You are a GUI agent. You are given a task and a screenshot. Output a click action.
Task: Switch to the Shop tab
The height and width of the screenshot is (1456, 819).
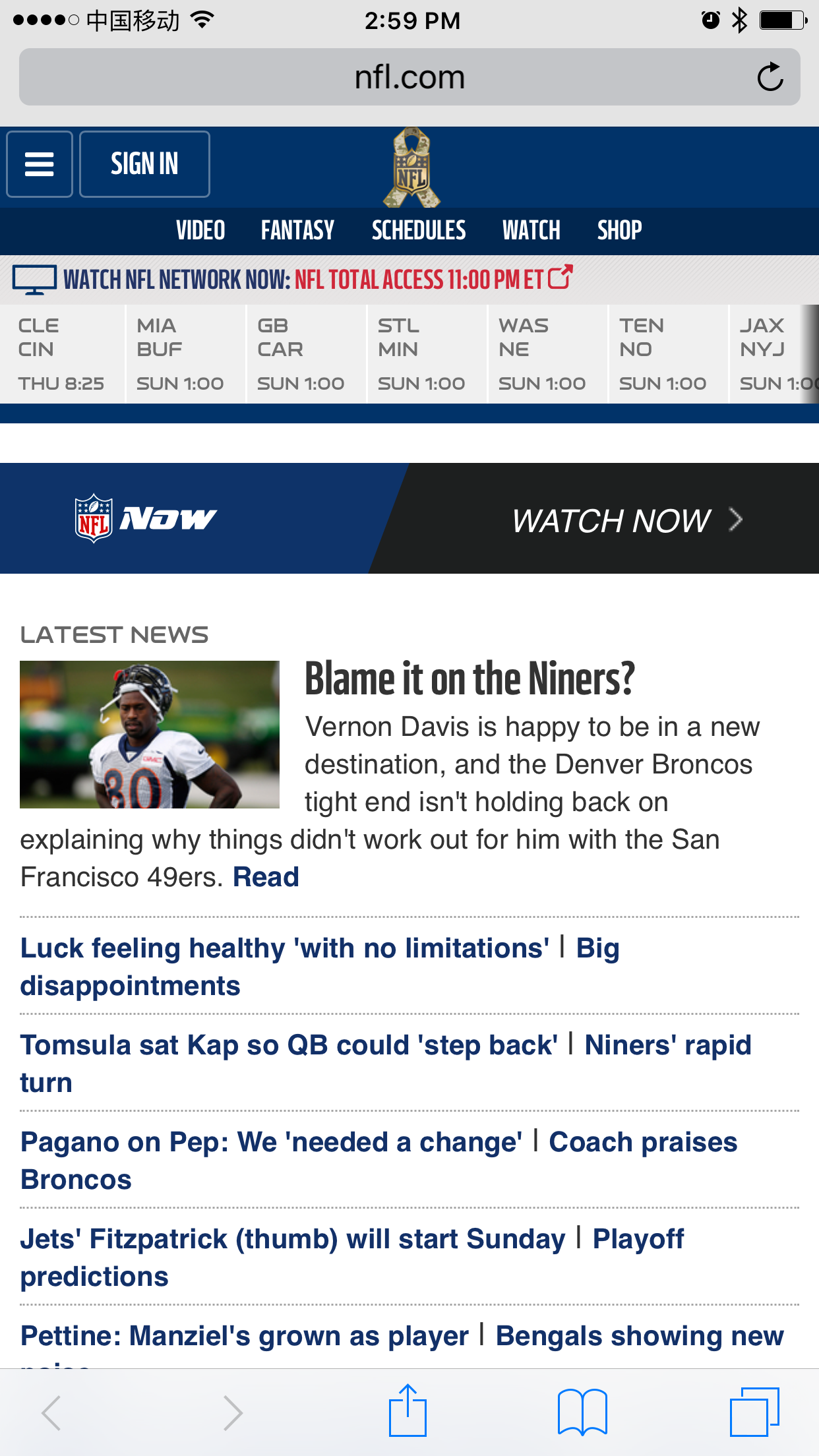click(x=619, y=231)
